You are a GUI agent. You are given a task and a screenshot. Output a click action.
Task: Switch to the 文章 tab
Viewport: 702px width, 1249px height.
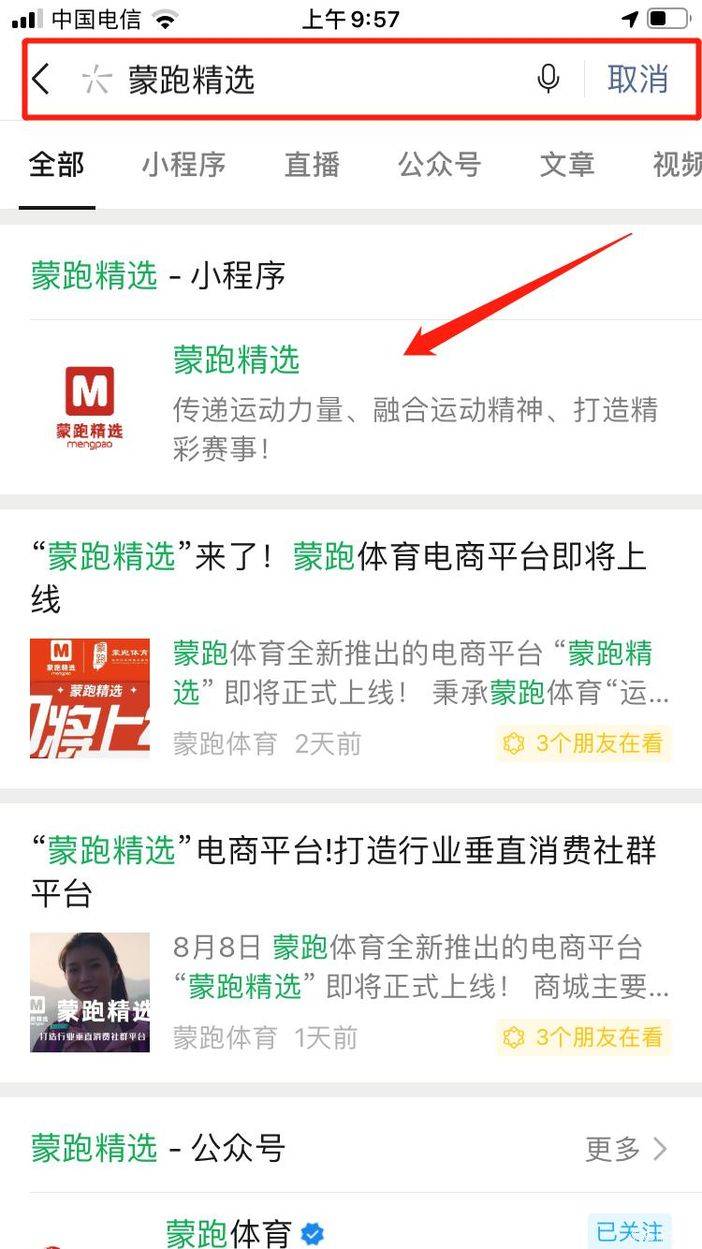click(x=567, y=165)
